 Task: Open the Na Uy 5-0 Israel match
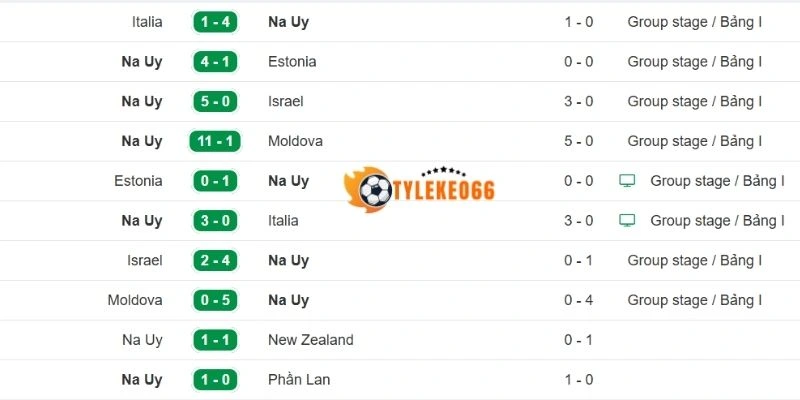[215, 102]
